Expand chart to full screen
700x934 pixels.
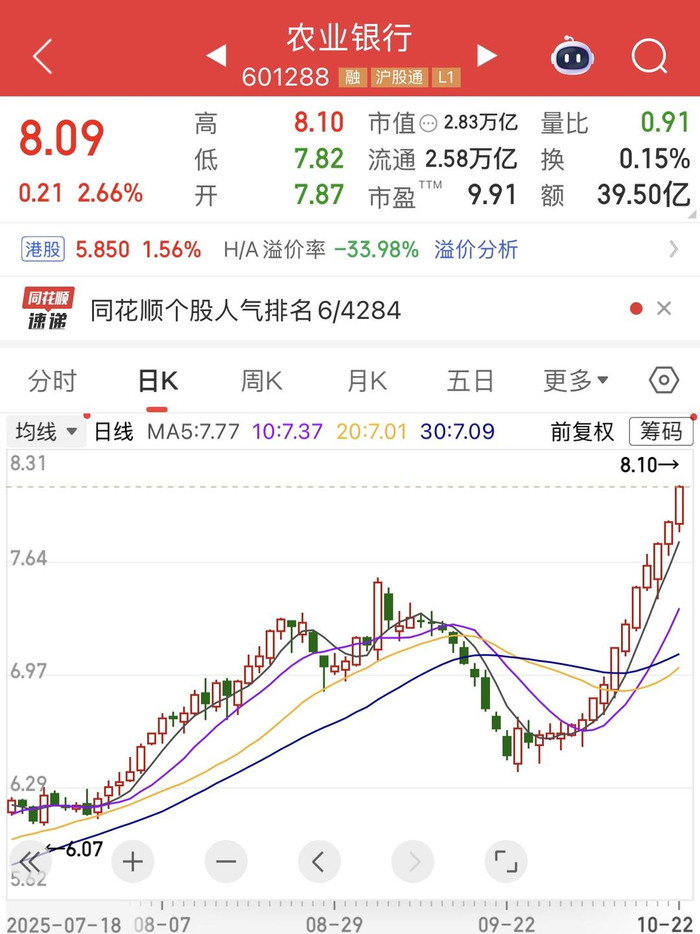(x=505, y=861)
